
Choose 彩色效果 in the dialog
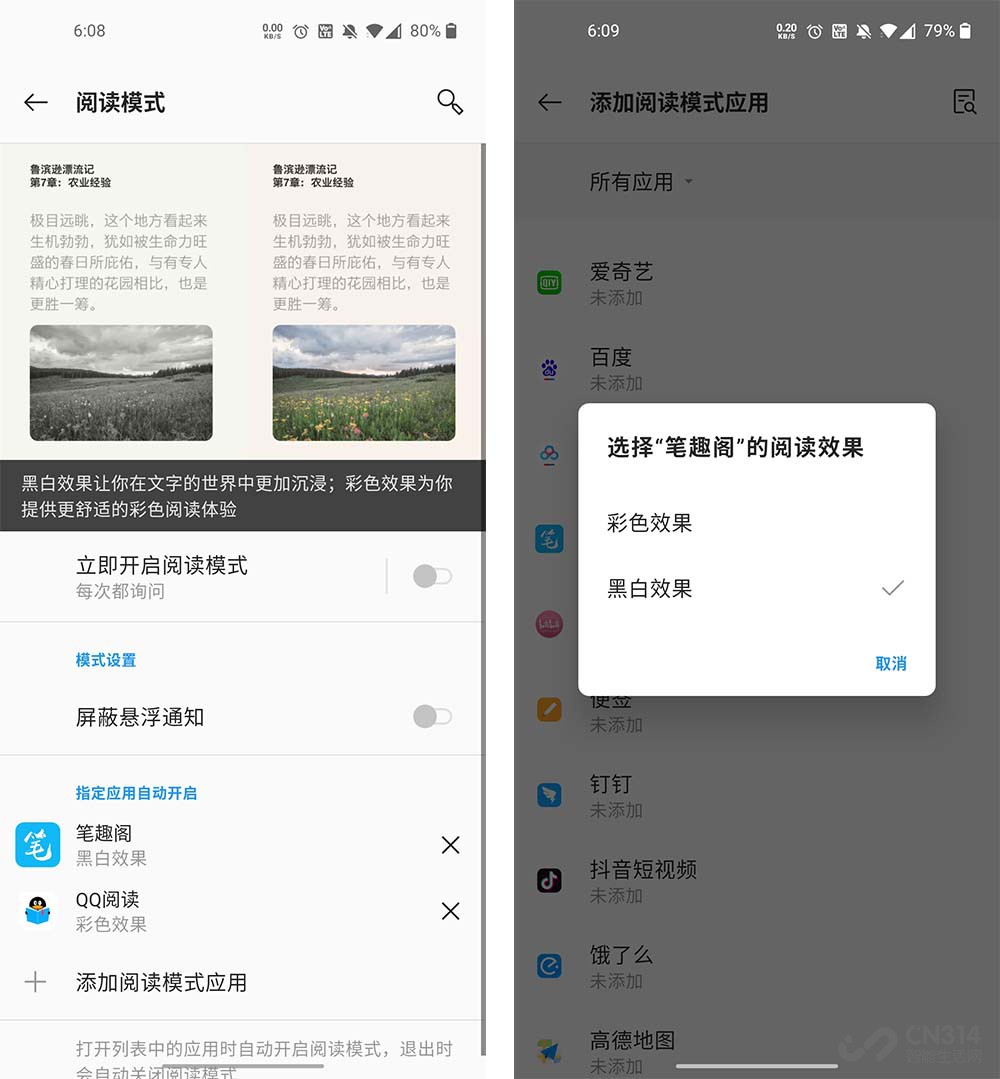(x=650, y=523)
